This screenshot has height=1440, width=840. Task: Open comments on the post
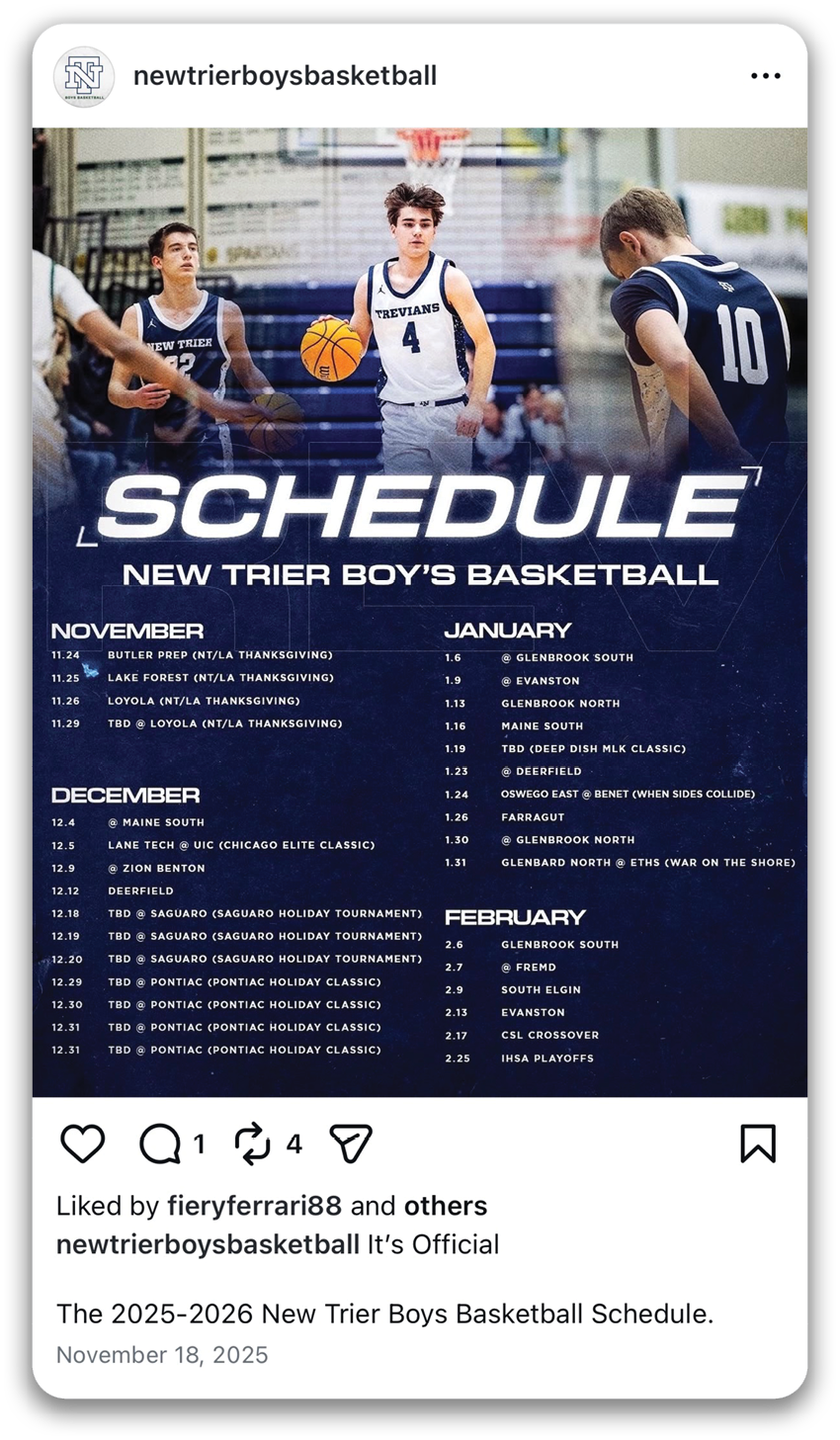[x=159, y=1144]
